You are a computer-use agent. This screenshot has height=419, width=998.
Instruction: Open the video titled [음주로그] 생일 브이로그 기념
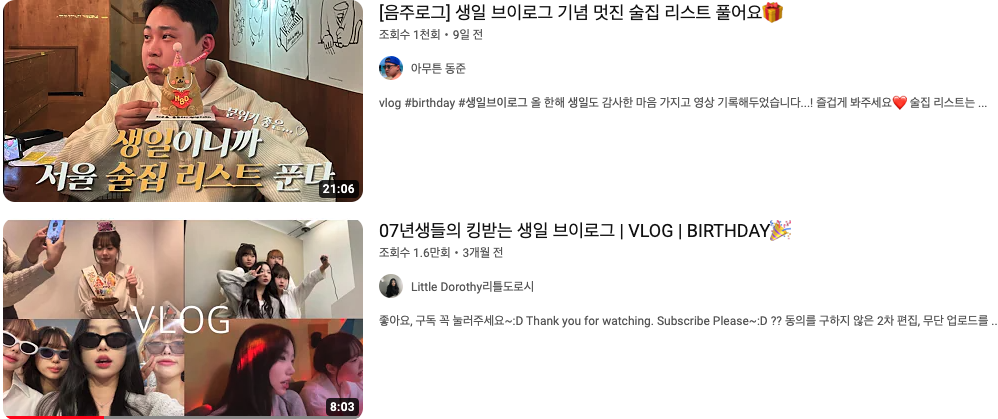point(580,13)
